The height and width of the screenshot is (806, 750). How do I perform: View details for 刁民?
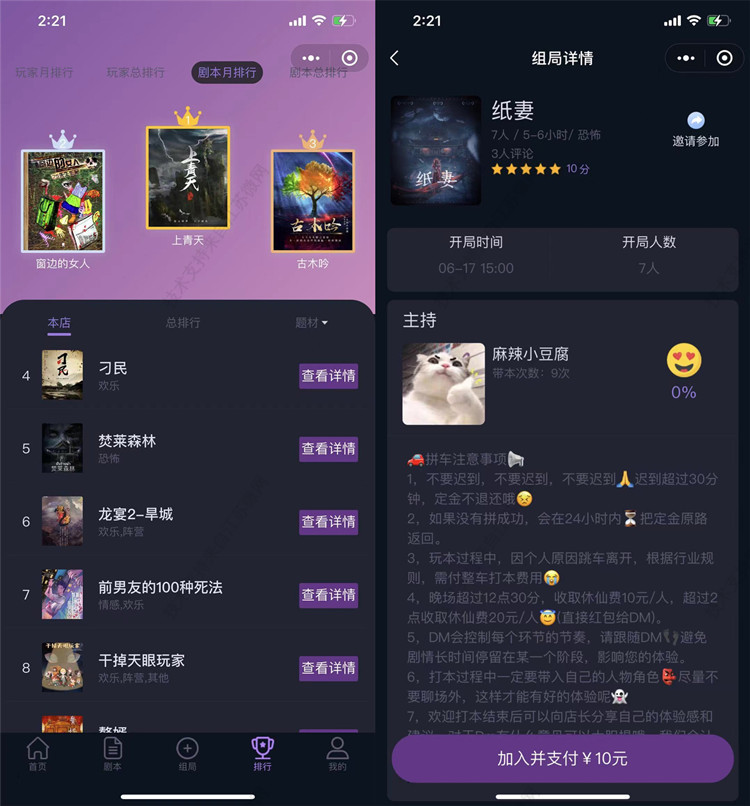328,376
